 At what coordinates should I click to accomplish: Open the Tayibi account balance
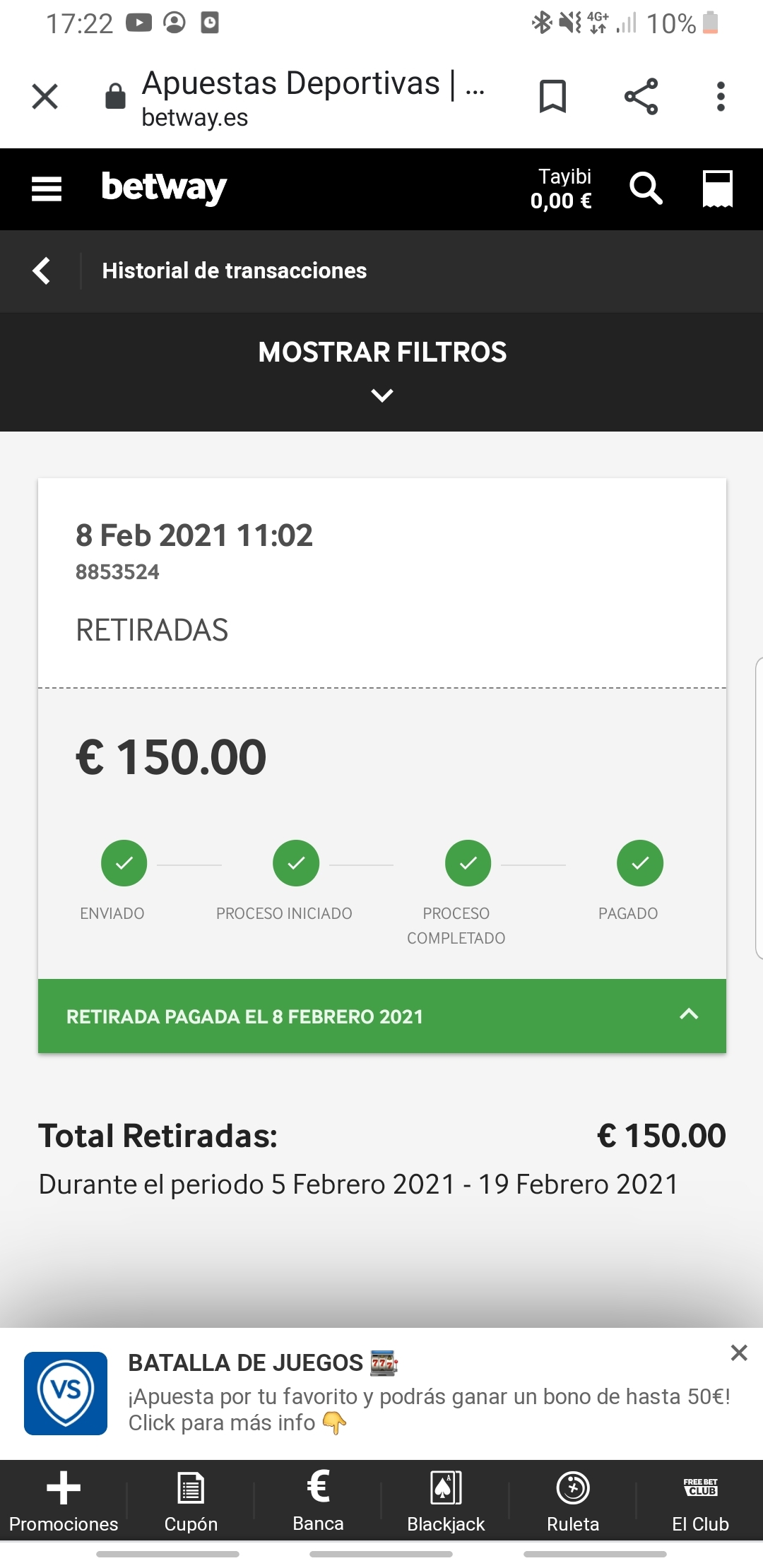(562, 189)
